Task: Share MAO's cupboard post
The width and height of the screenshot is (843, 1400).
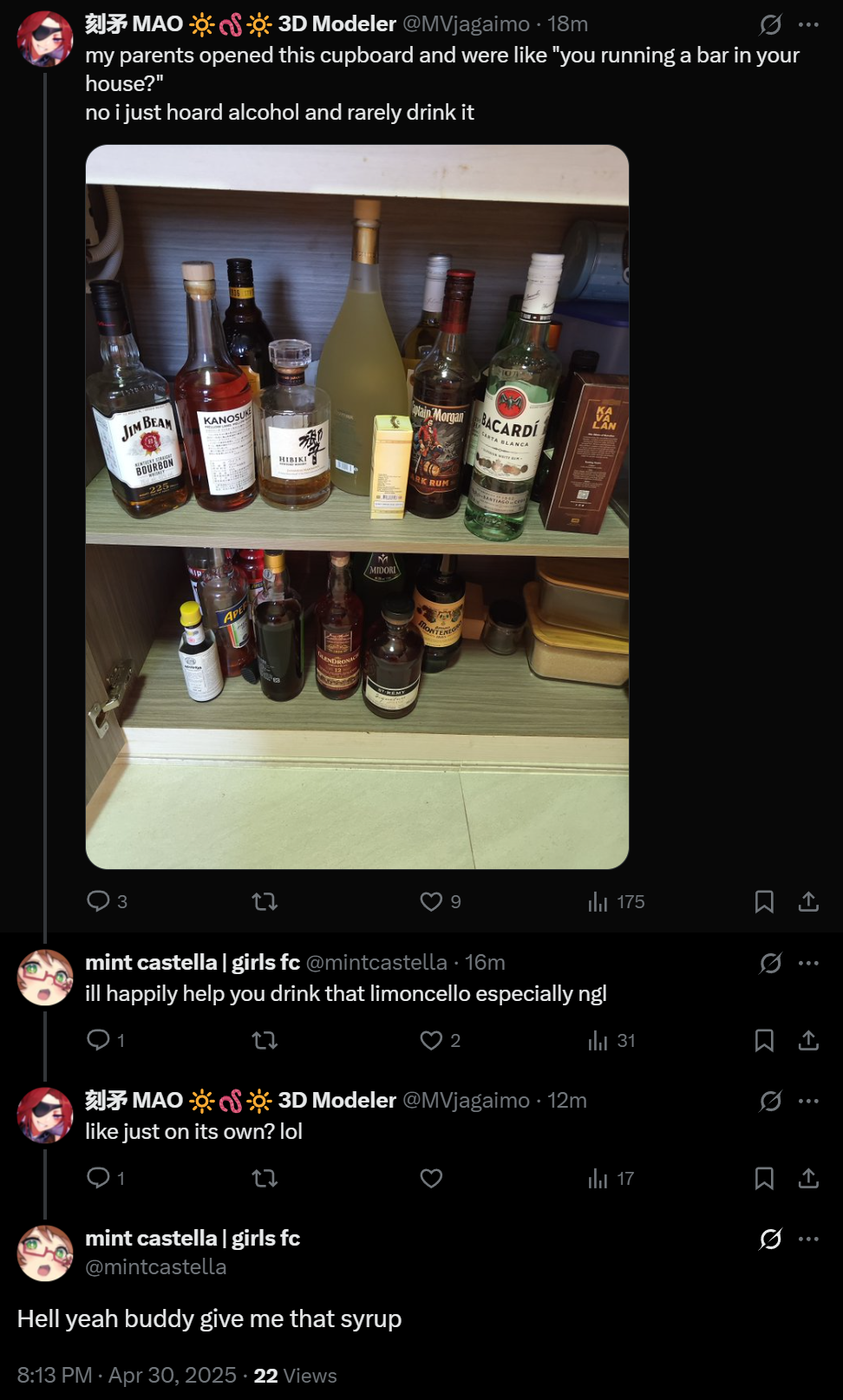Action: coord(808,901)
